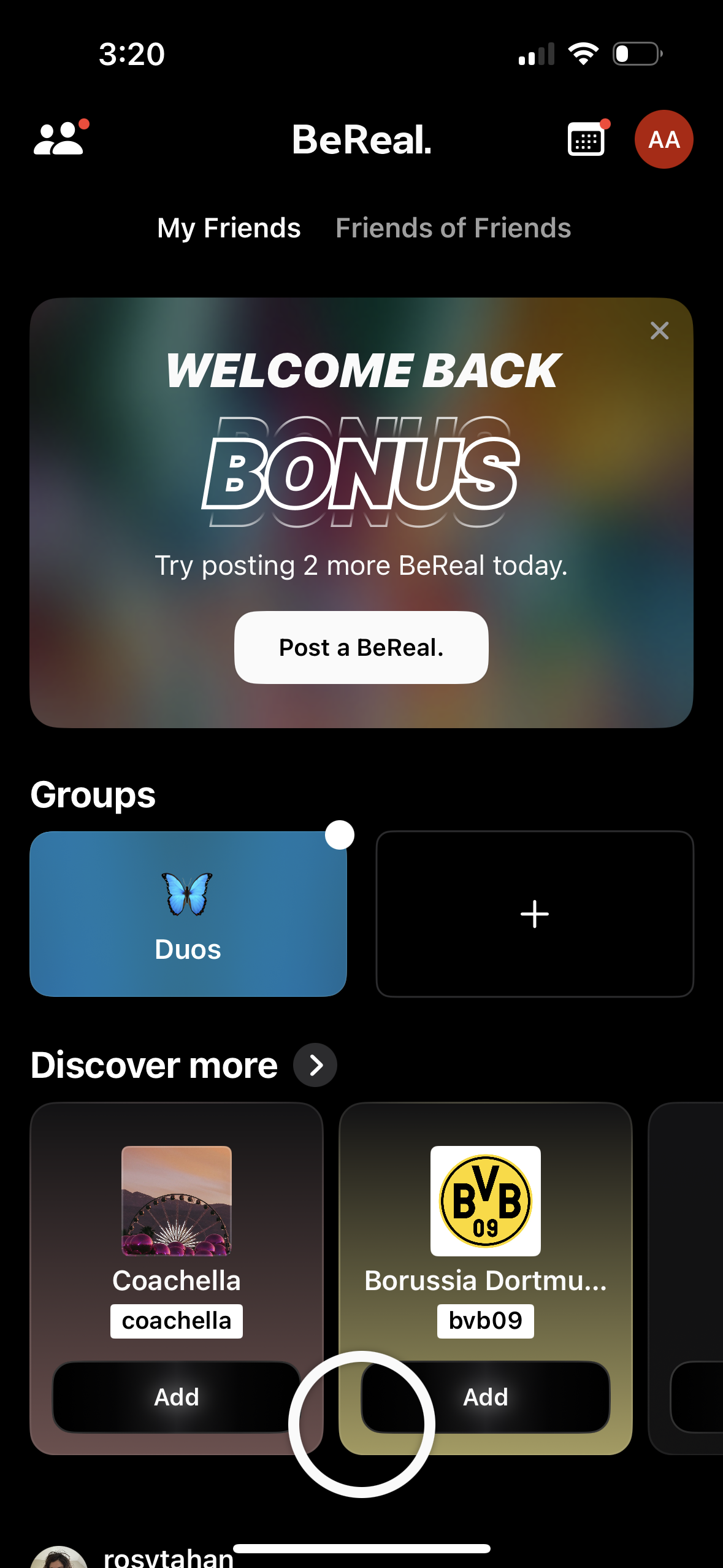
Task: Switch to Friends of Friends tab
Action: (x=453, y=228)
